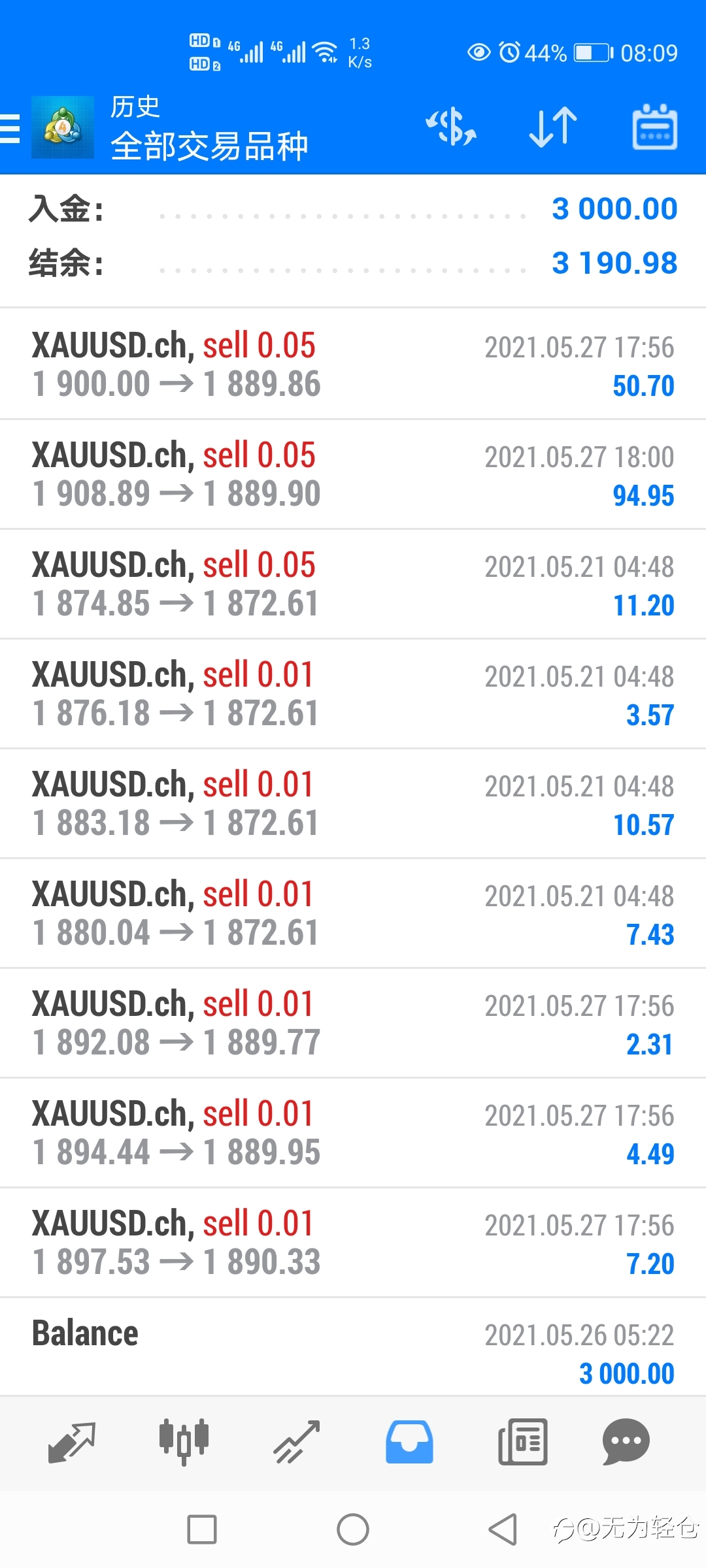
Task: Open the Balance 3 000.00 entry
Action: pyautogui.click(x=353, y=1347)
